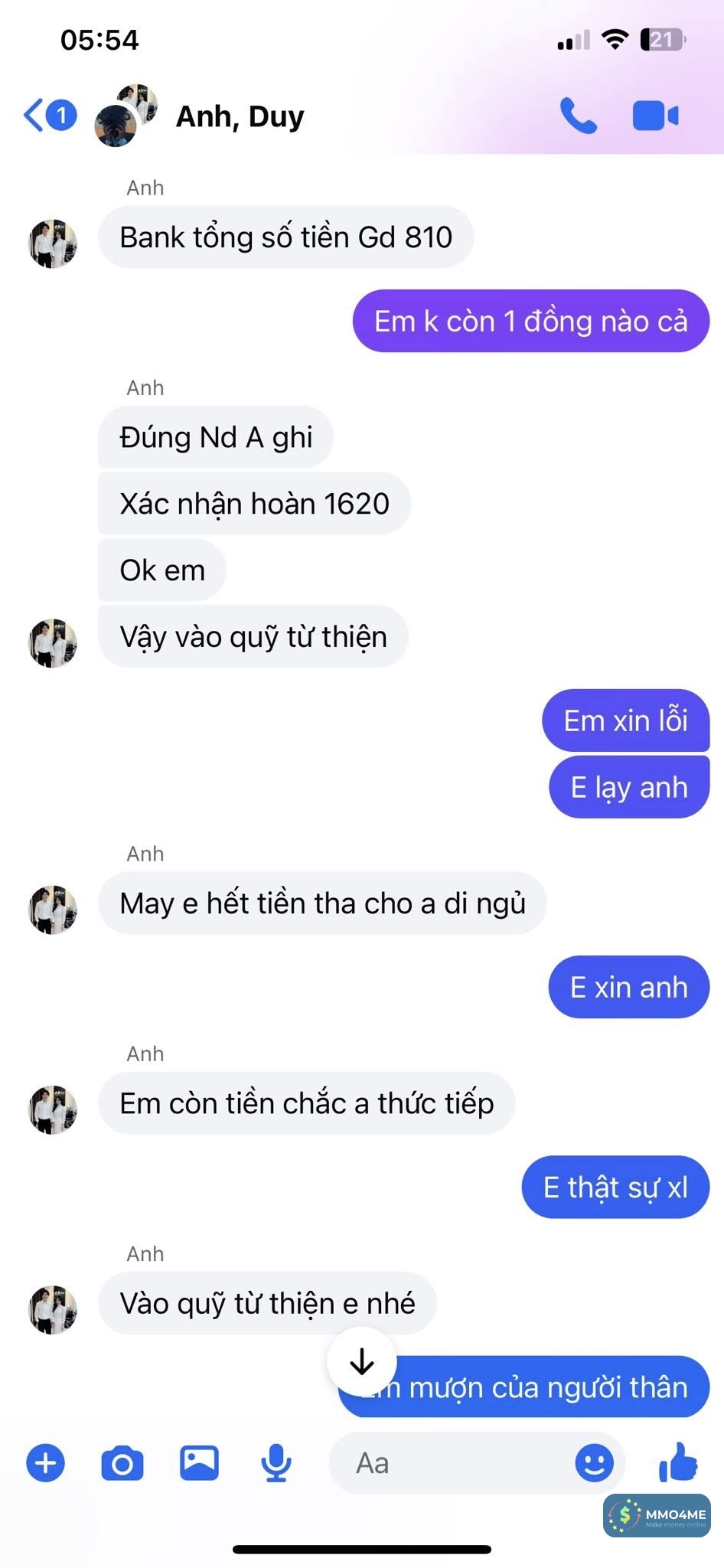Screen dimensions: 724x1568
Task: Focus the Aa message text field
Action: (452, 1463)
